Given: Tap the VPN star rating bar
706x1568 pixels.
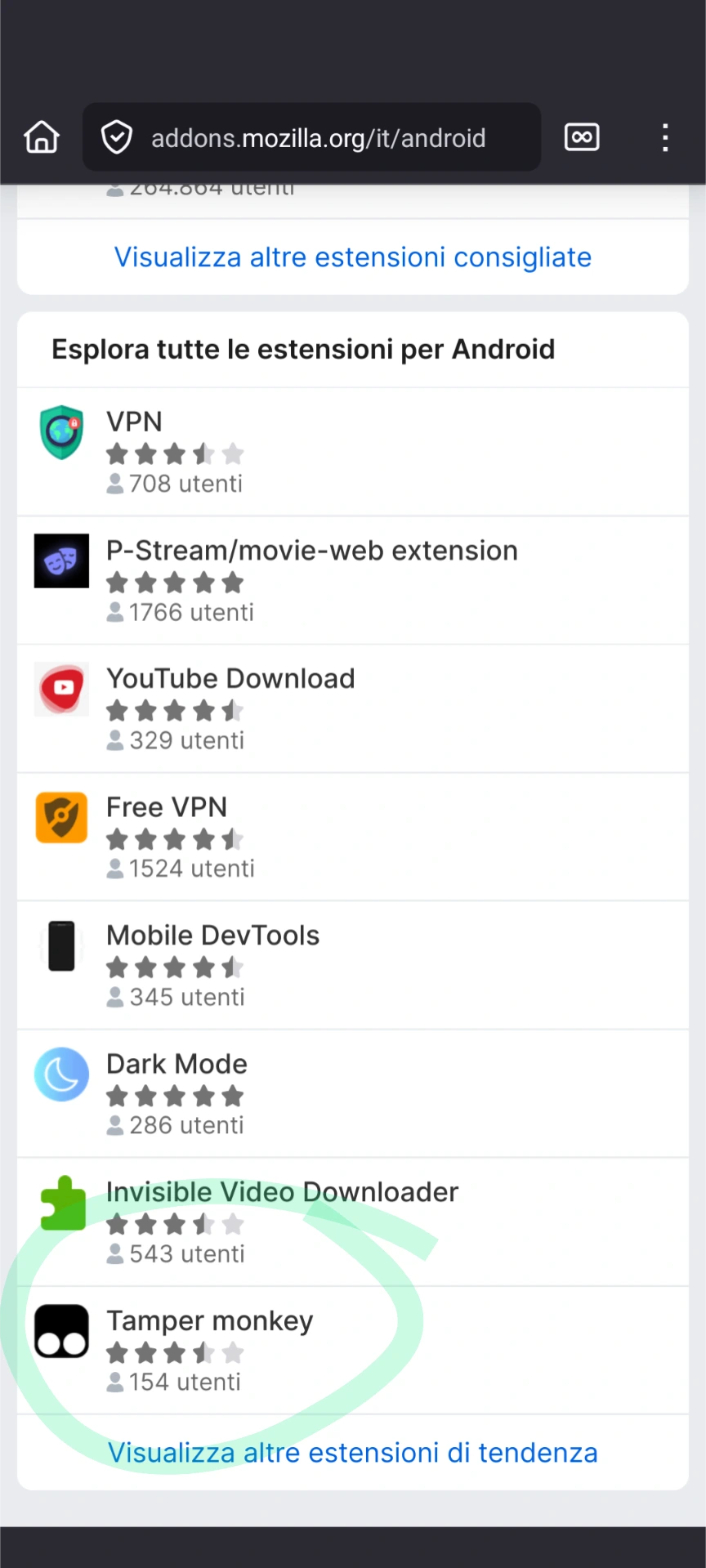Looking at the screenshot, I should pyautogui.click(x=174, y=454).
